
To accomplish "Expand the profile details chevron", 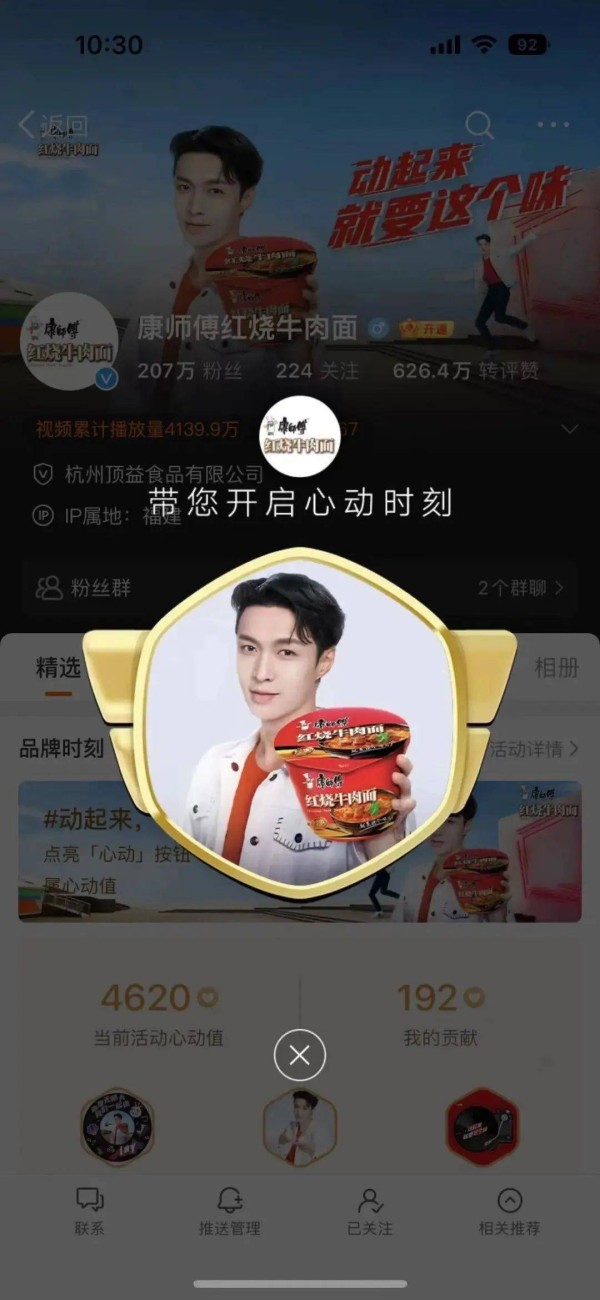I will 570,430.
